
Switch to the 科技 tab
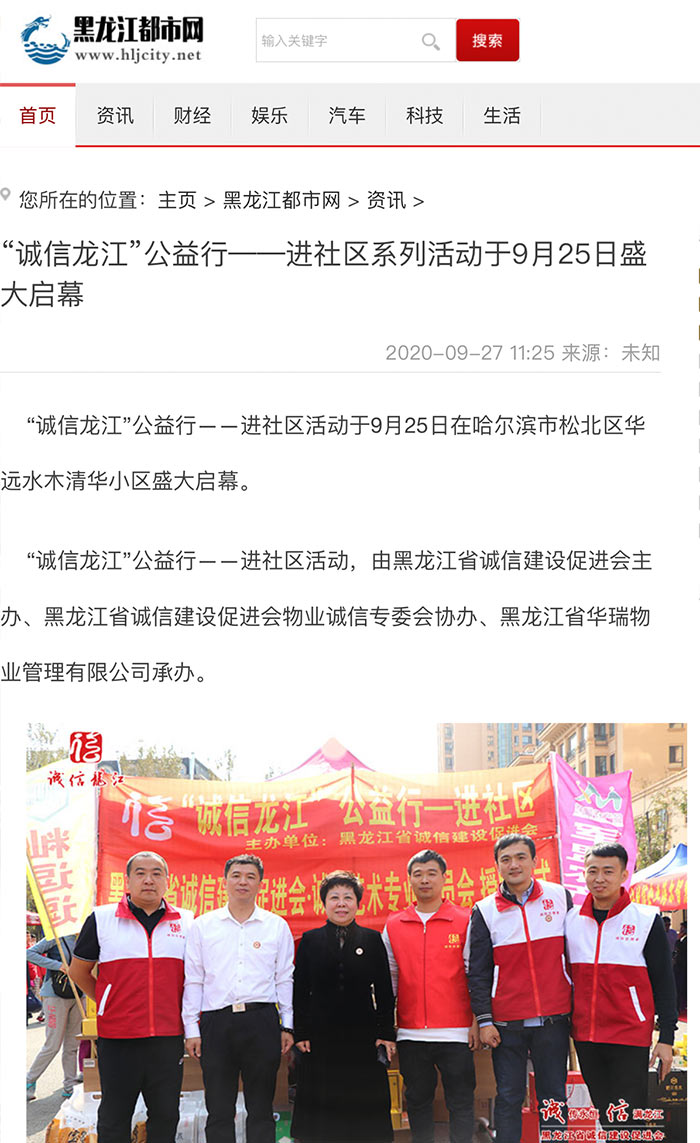pos(424,116)
